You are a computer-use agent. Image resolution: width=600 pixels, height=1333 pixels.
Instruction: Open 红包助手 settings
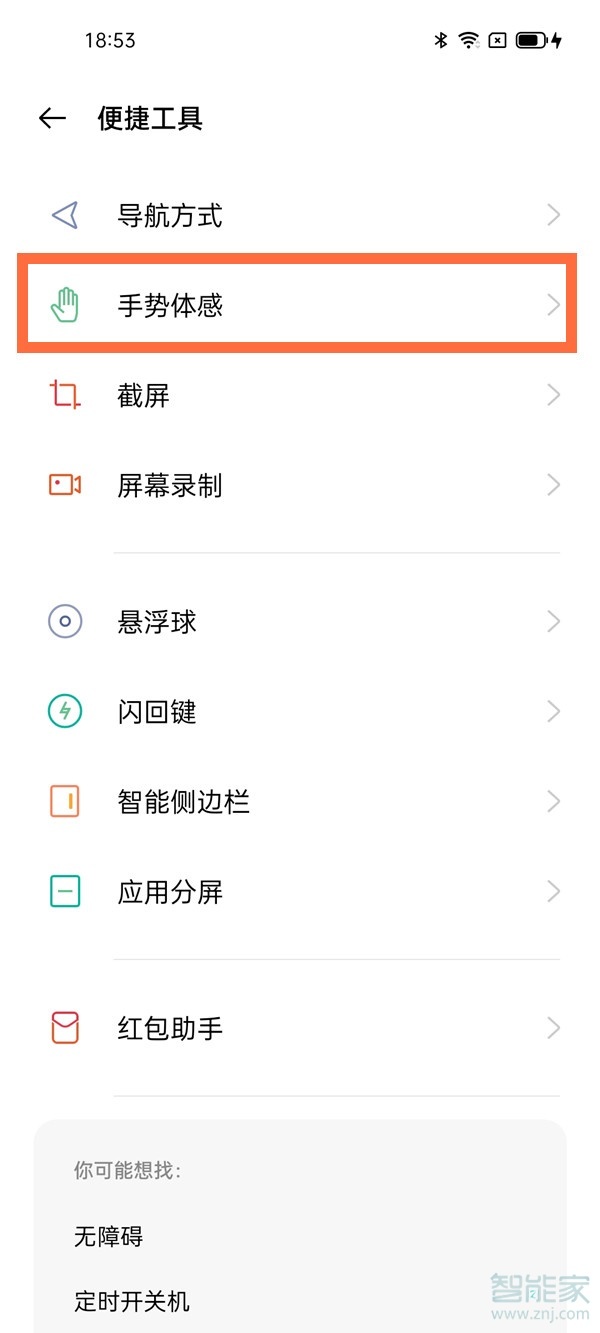pos(300,1027)
